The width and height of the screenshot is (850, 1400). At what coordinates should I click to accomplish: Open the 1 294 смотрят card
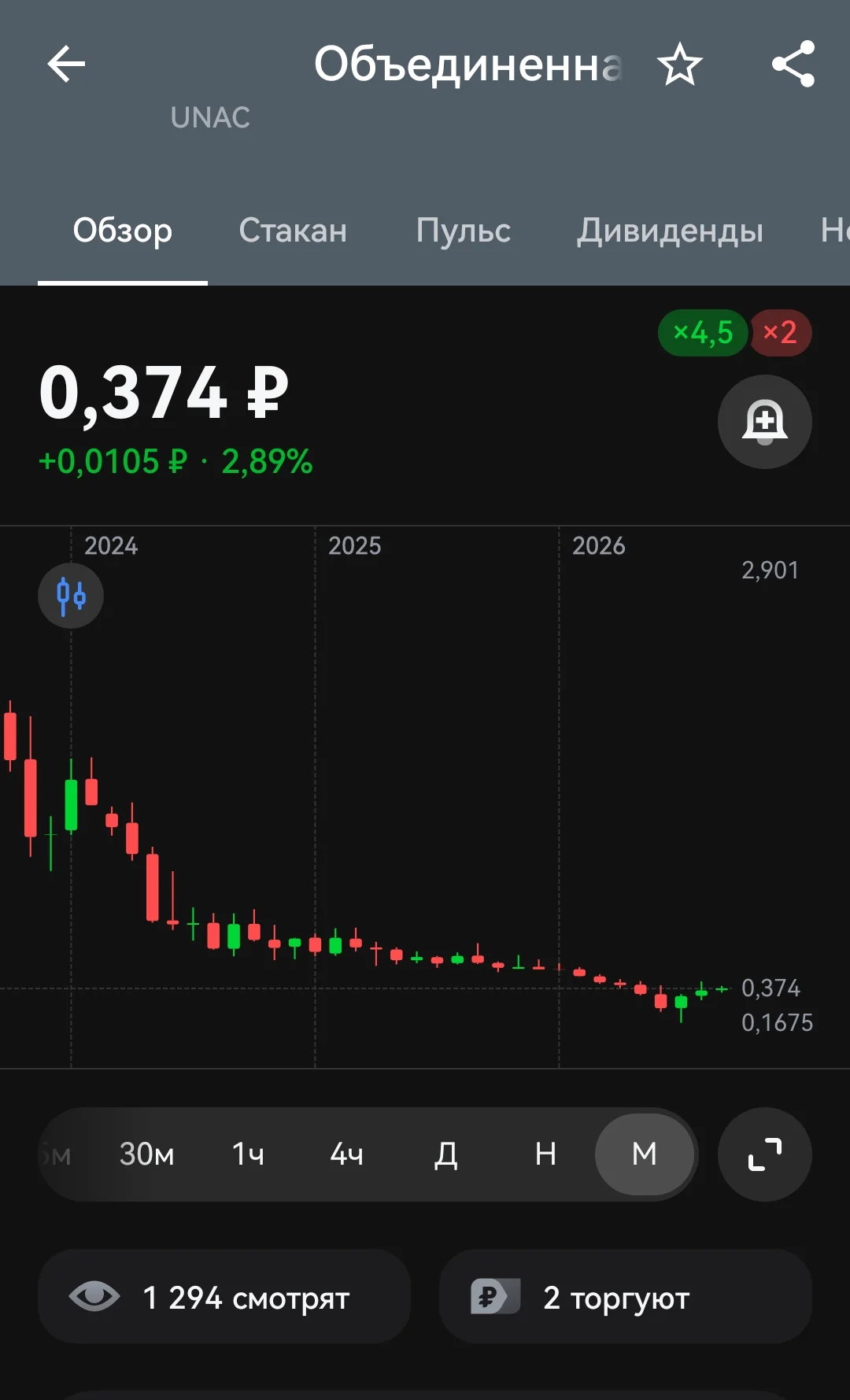[224, 1296]
